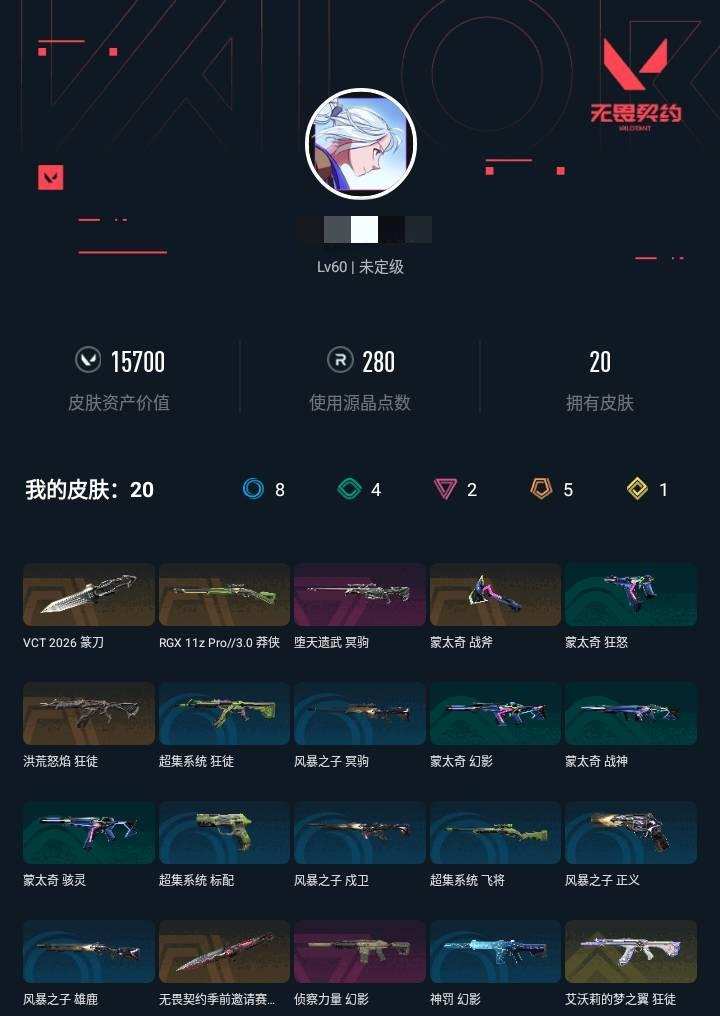Open the 蒙太奇 战斧 axe skin
Screen dimensions: 720x1016
point(496,594)
